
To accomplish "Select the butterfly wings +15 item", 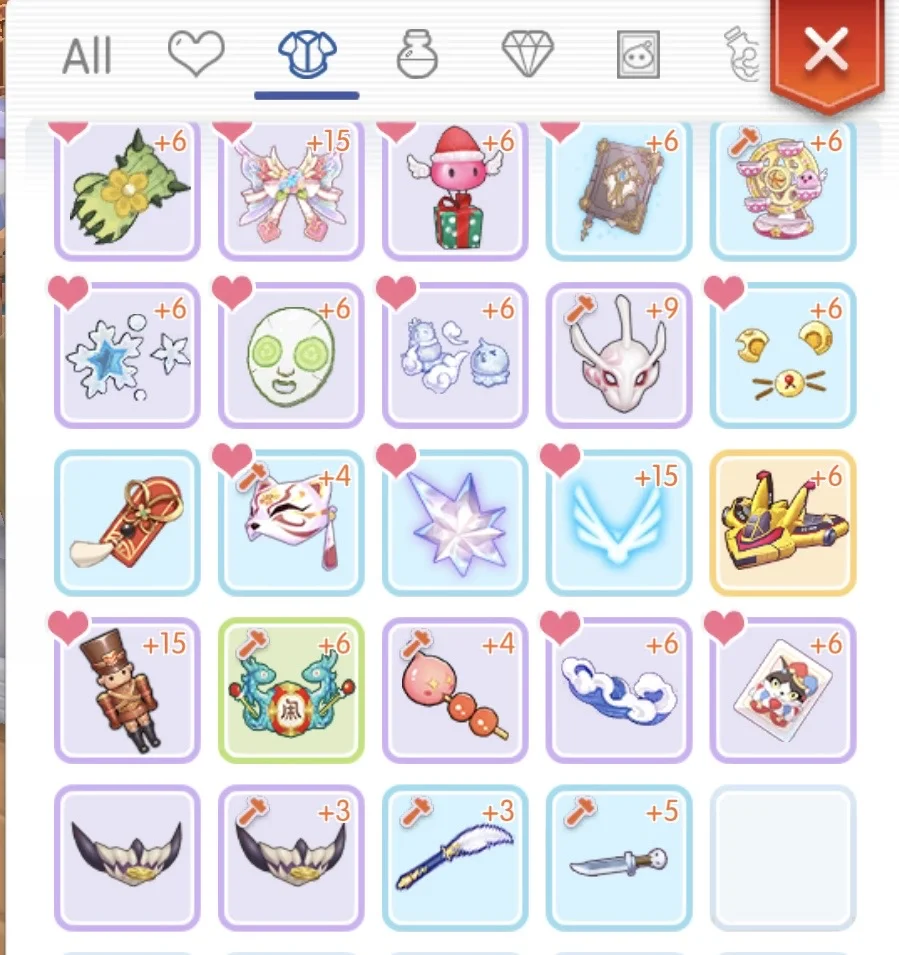I will (291, 189).
